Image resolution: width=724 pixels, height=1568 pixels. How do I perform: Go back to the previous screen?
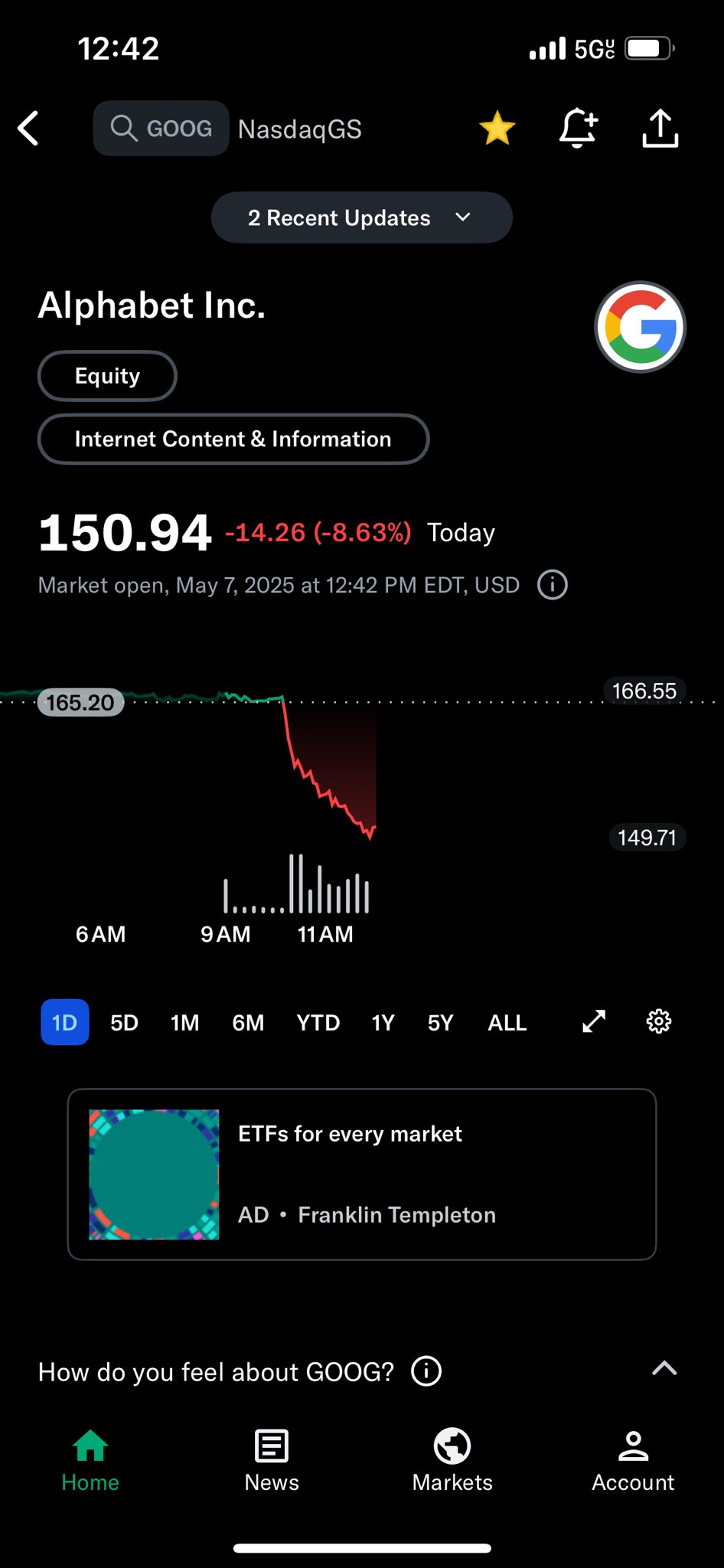coord(29,129)
